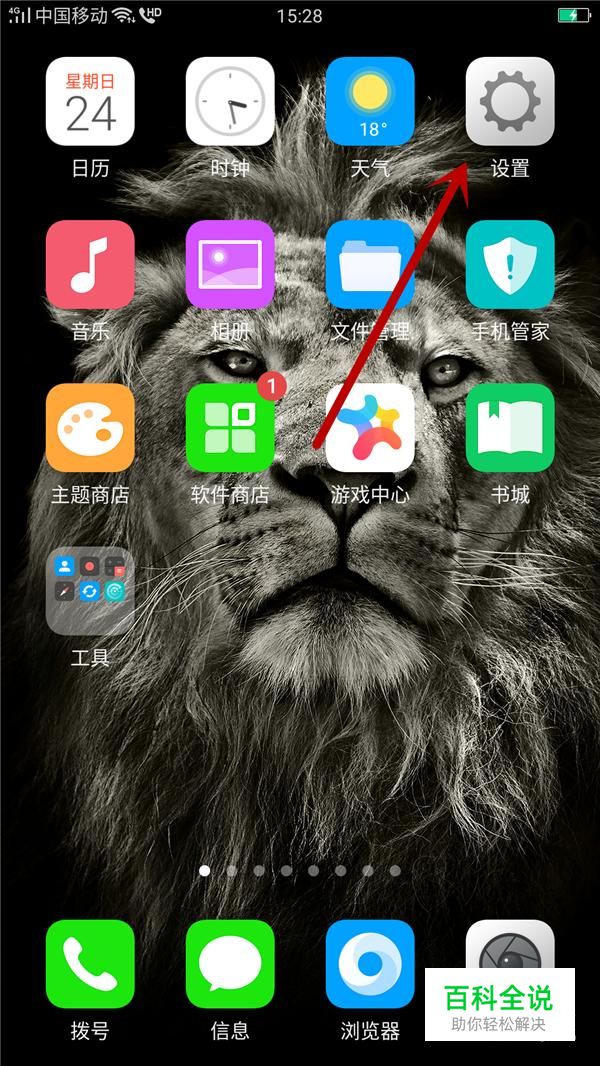
Task: Open 软件商店 app store with badge
Action: (230, 428)
